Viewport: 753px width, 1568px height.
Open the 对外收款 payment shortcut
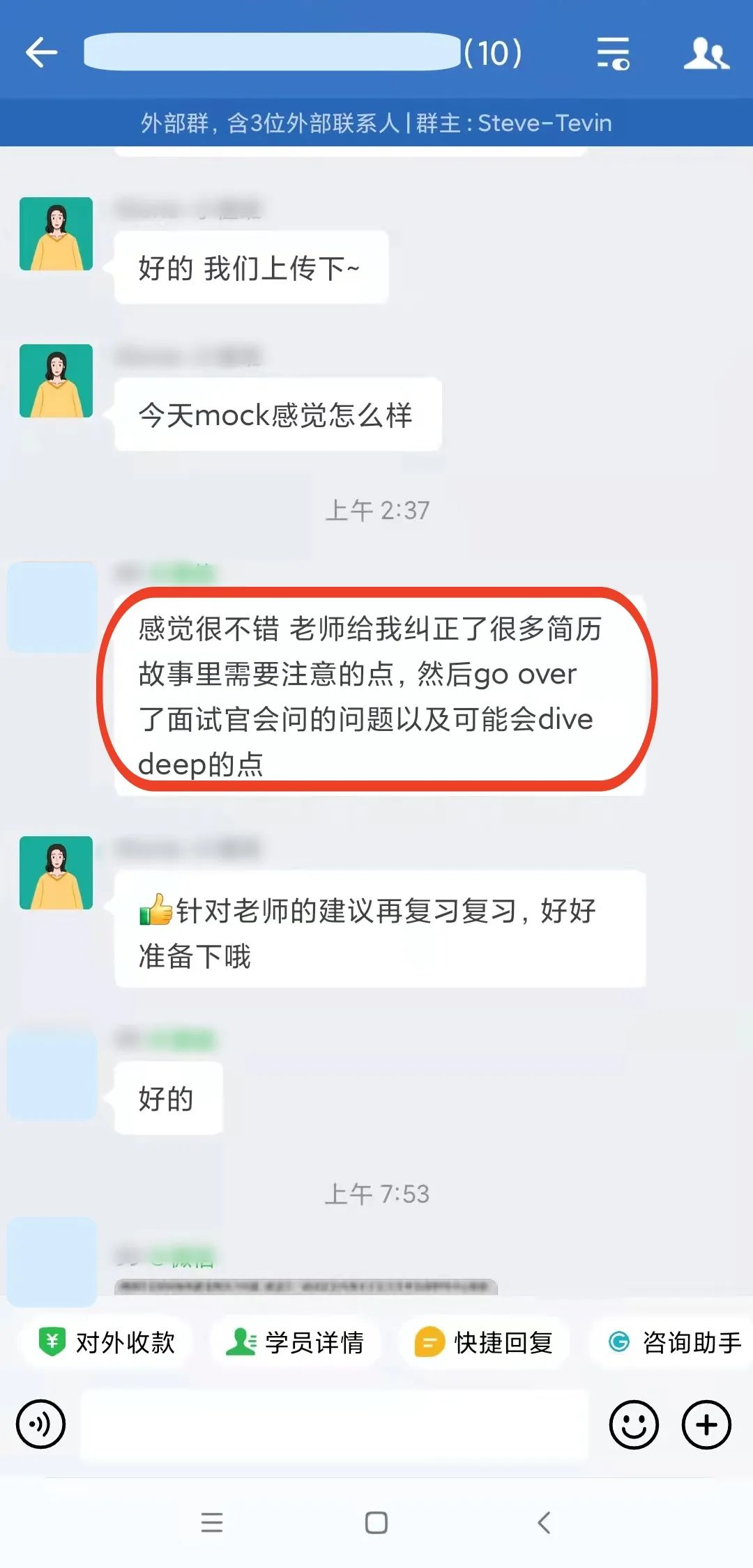pyautogui.click(x=107, y=1342)
